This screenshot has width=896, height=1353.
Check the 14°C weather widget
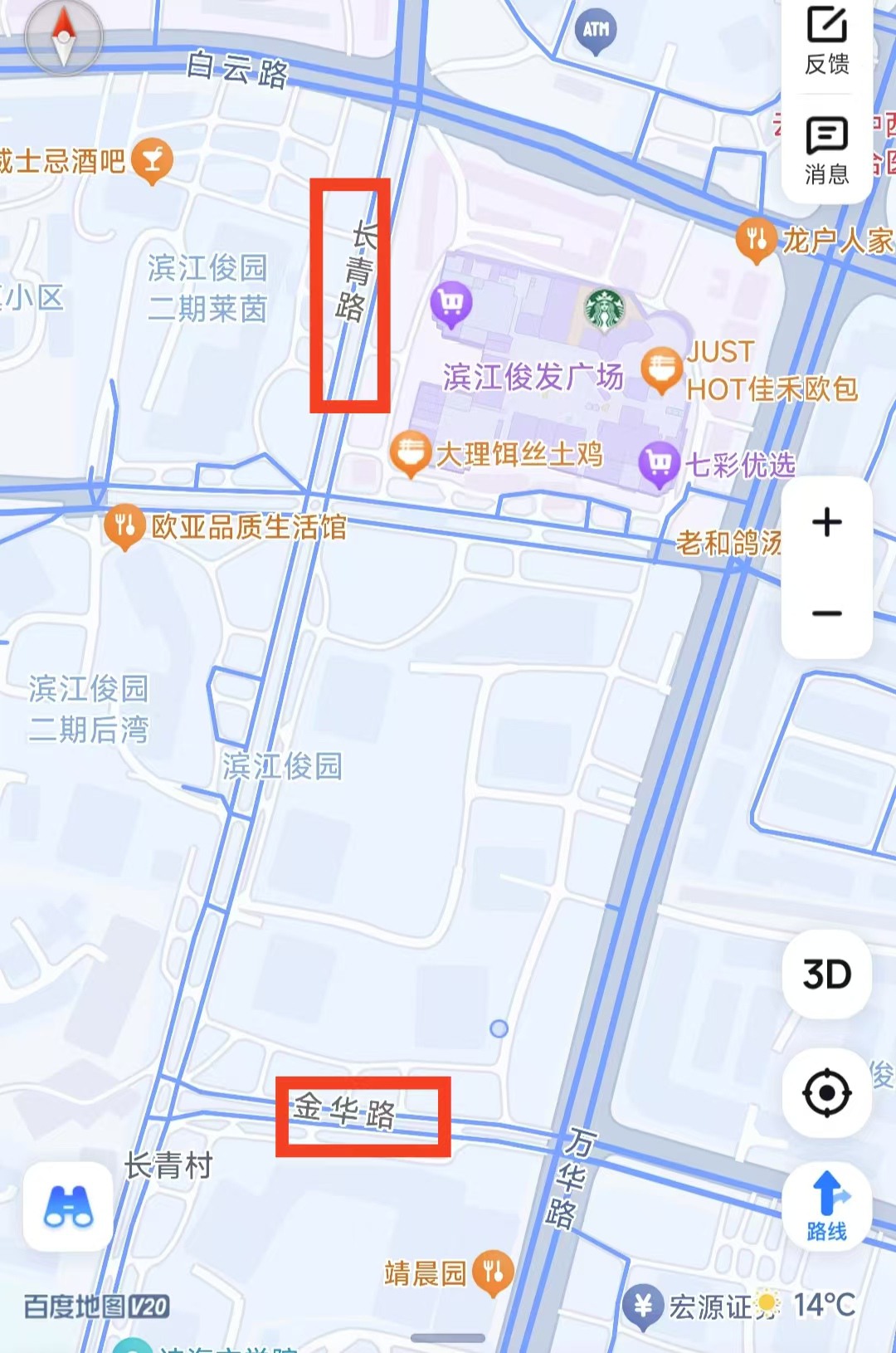[x=809, y=1305]
